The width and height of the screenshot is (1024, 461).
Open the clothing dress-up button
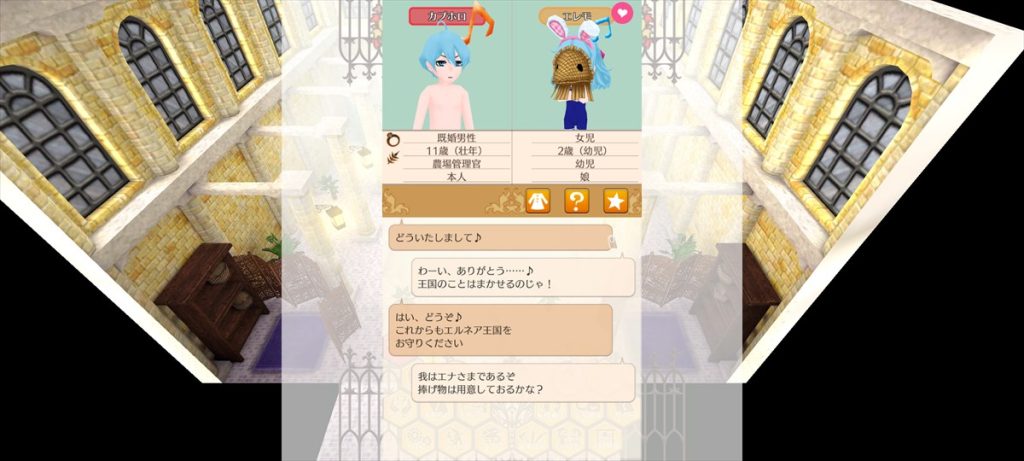(x=539, y=201)
